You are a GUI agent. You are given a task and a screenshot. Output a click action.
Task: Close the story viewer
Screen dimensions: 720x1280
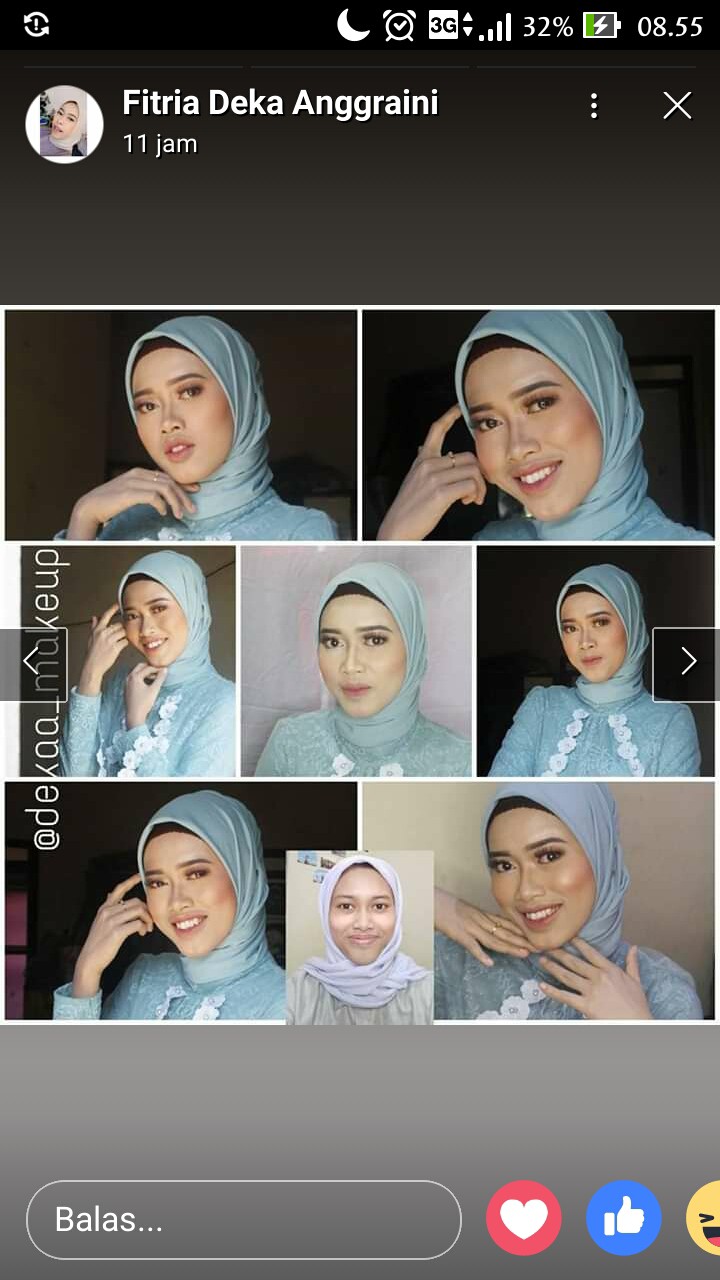677,106
